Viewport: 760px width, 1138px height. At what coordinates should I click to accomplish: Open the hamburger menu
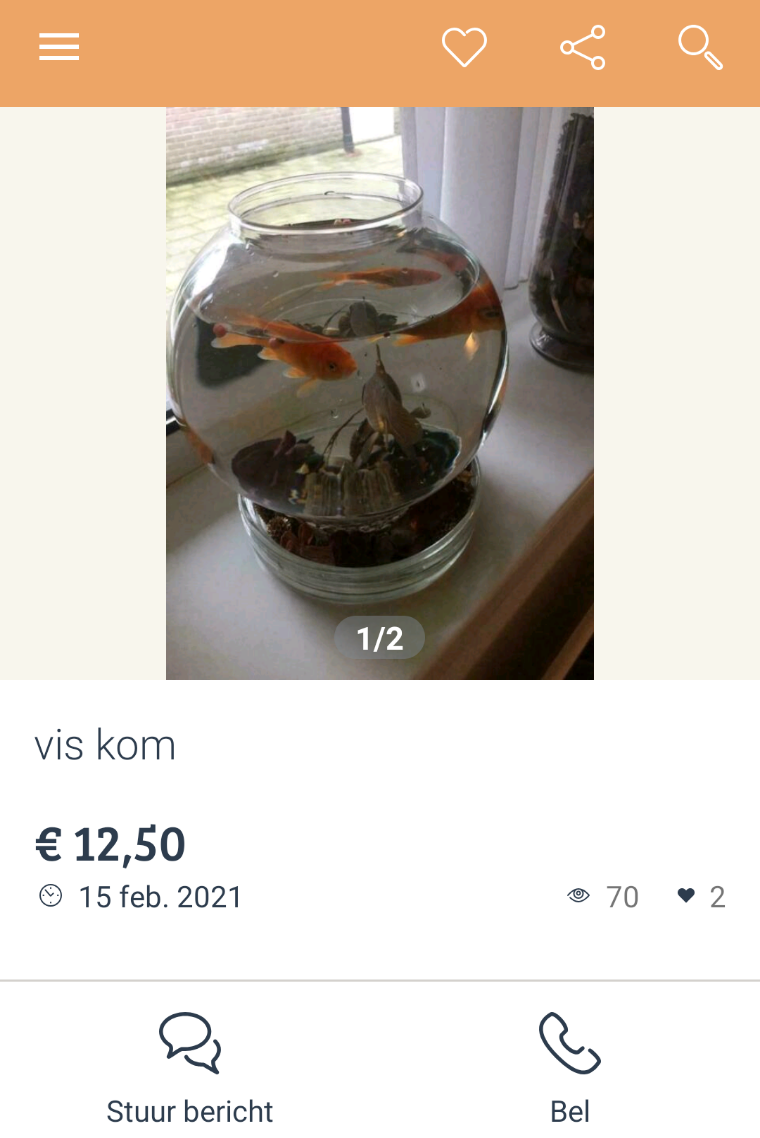[x=59, y=47]
